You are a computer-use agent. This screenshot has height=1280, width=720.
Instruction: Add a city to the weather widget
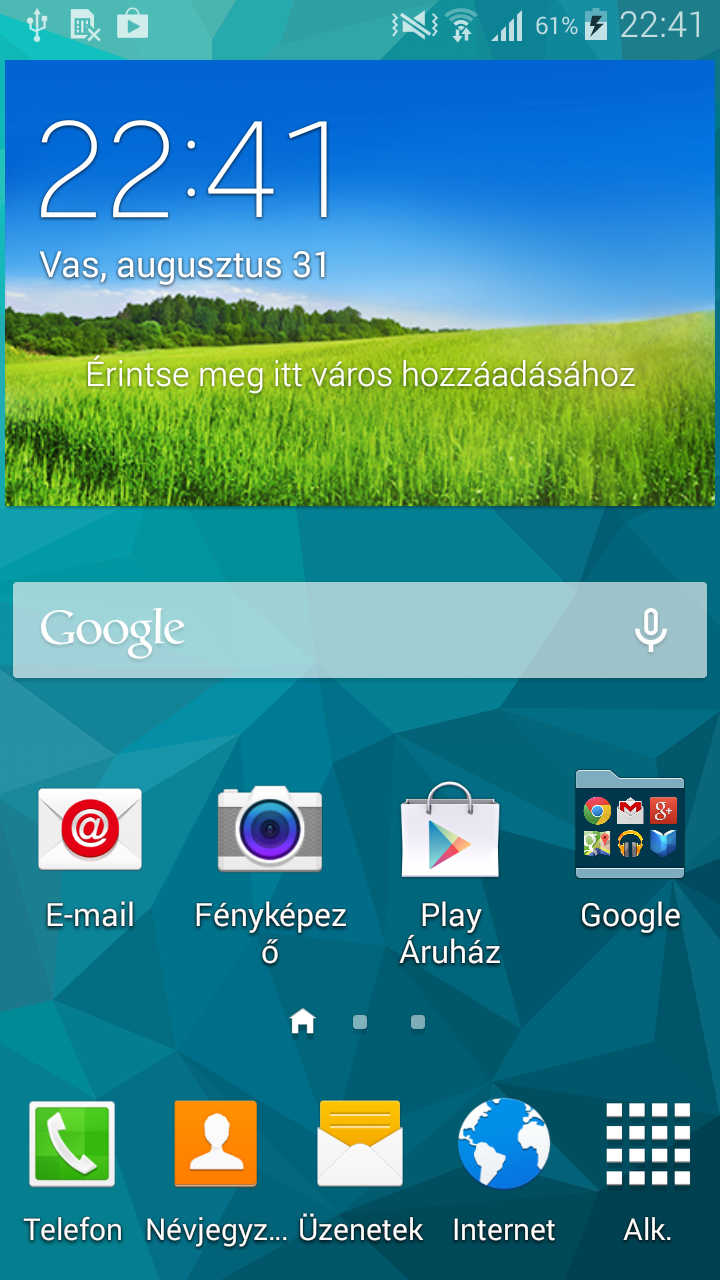[360, 375]
